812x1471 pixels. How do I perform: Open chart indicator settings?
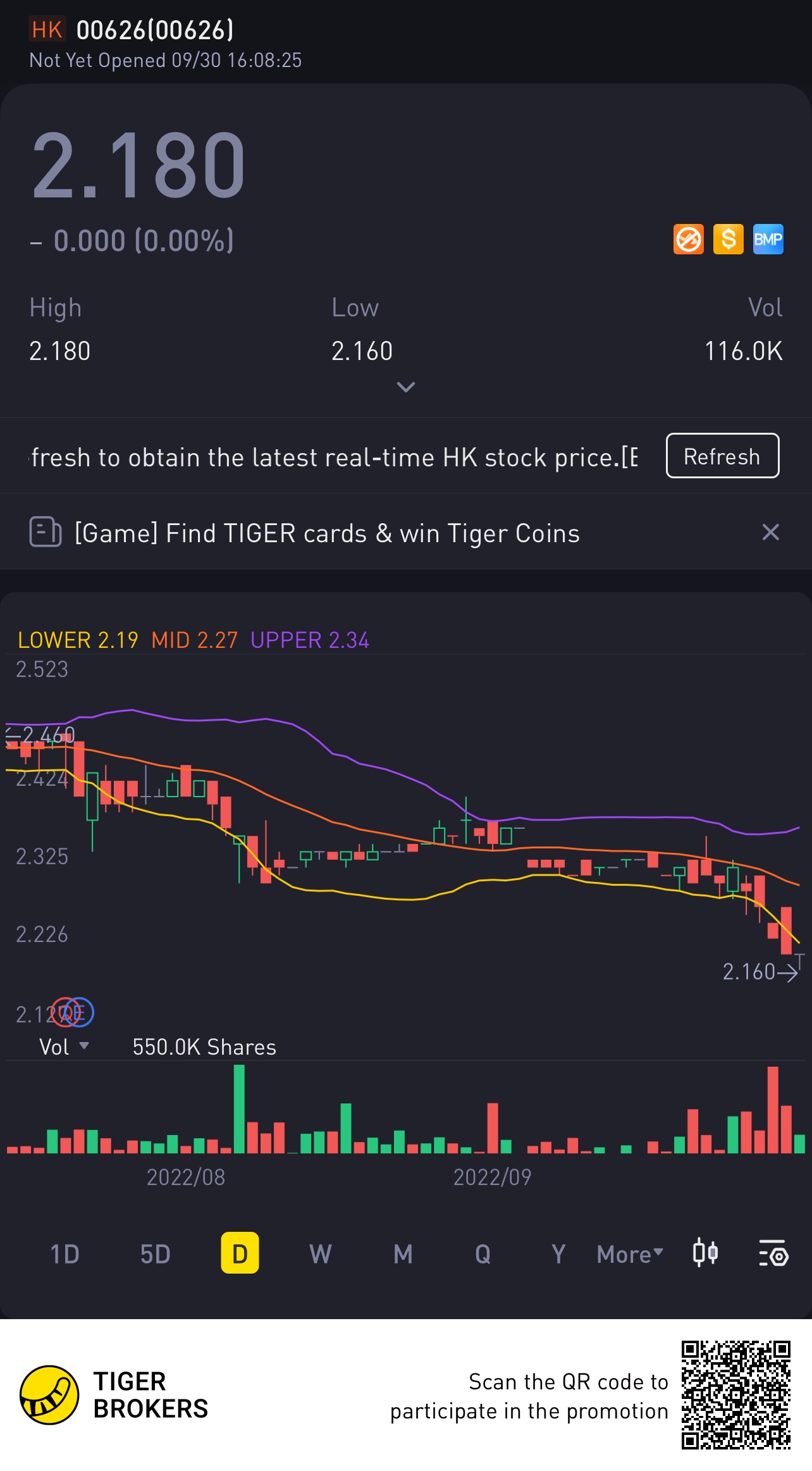click(773, 1253)
